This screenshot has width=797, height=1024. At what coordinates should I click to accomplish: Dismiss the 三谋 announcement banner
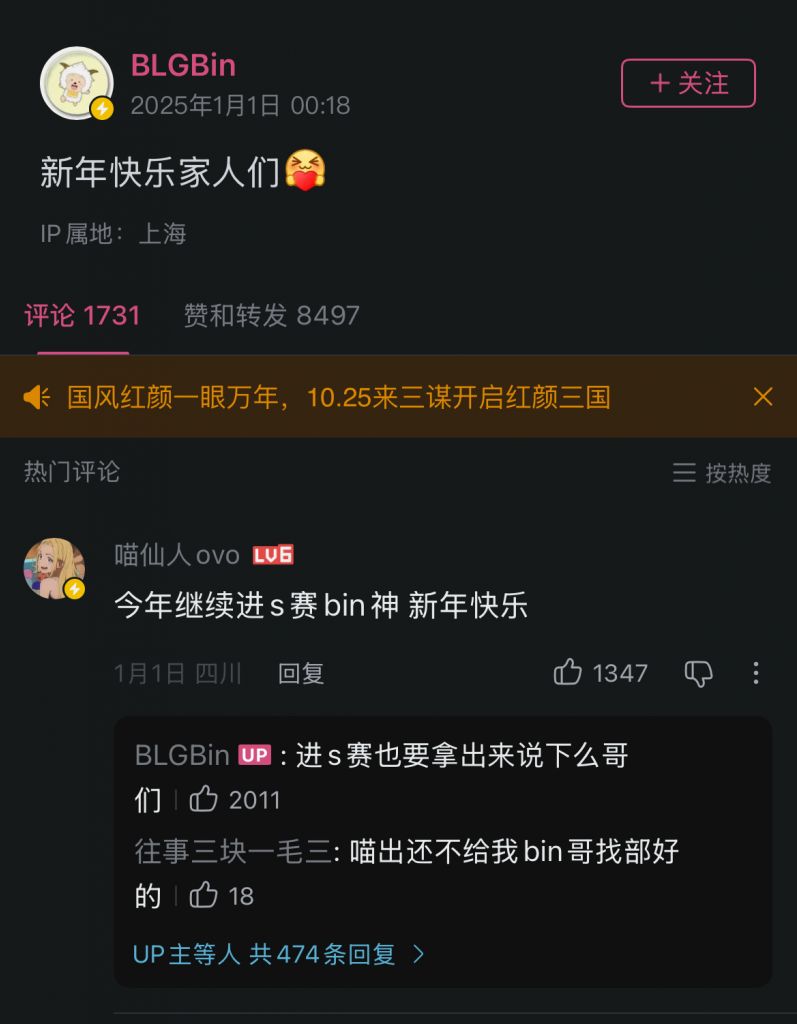(763, 396)
